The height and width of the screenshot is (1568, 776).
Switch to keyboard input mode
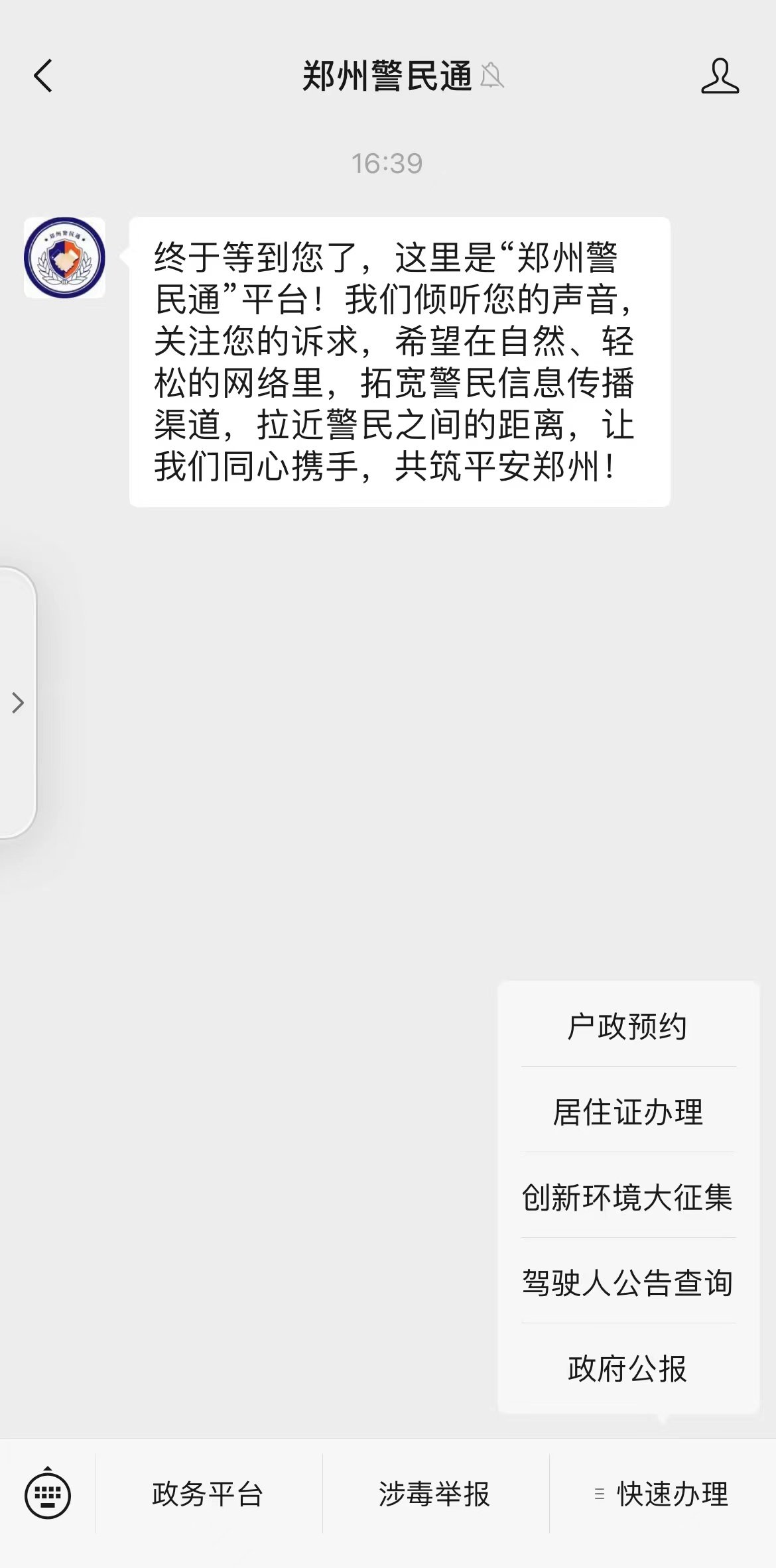pos(48,1494)
